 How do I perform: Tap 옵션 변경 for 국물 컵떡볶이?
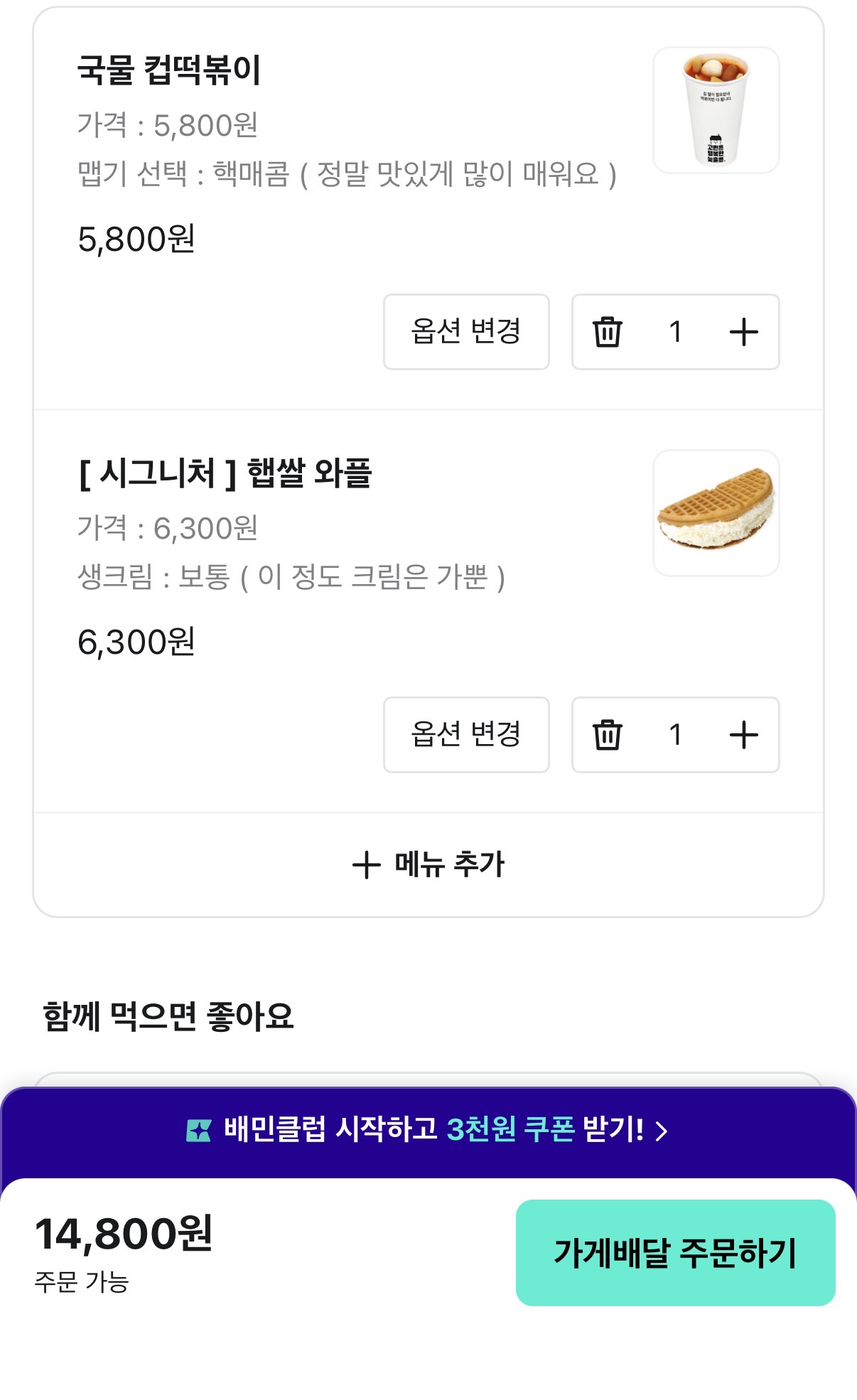[x=466, y=332]
